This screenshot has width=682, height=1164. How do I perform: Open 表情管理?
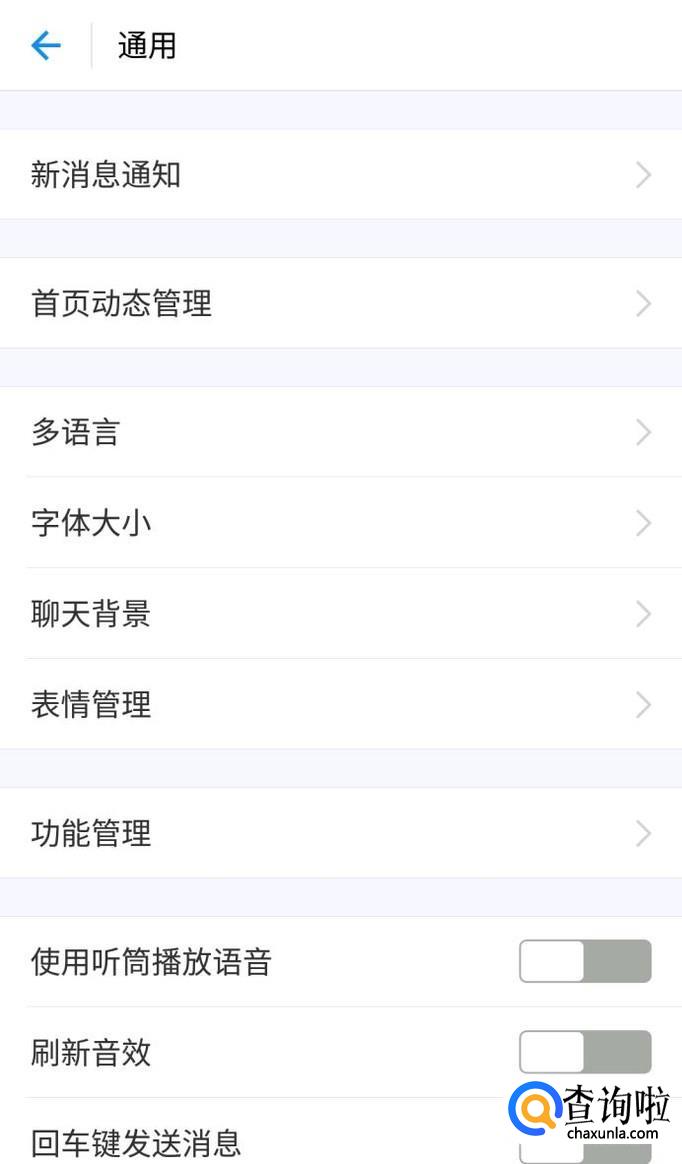click(340, 705)
